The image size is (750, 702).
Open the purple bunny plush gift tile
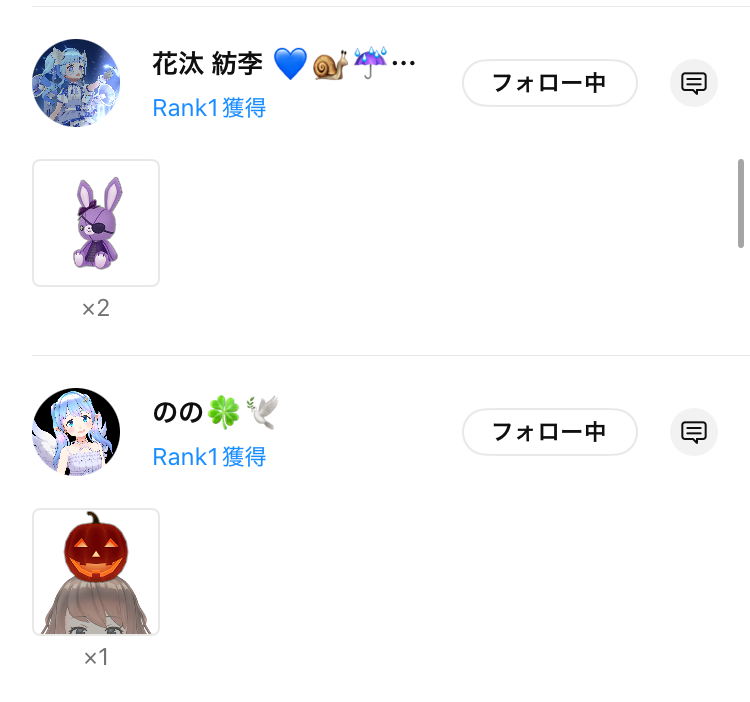tap(96, 223)
